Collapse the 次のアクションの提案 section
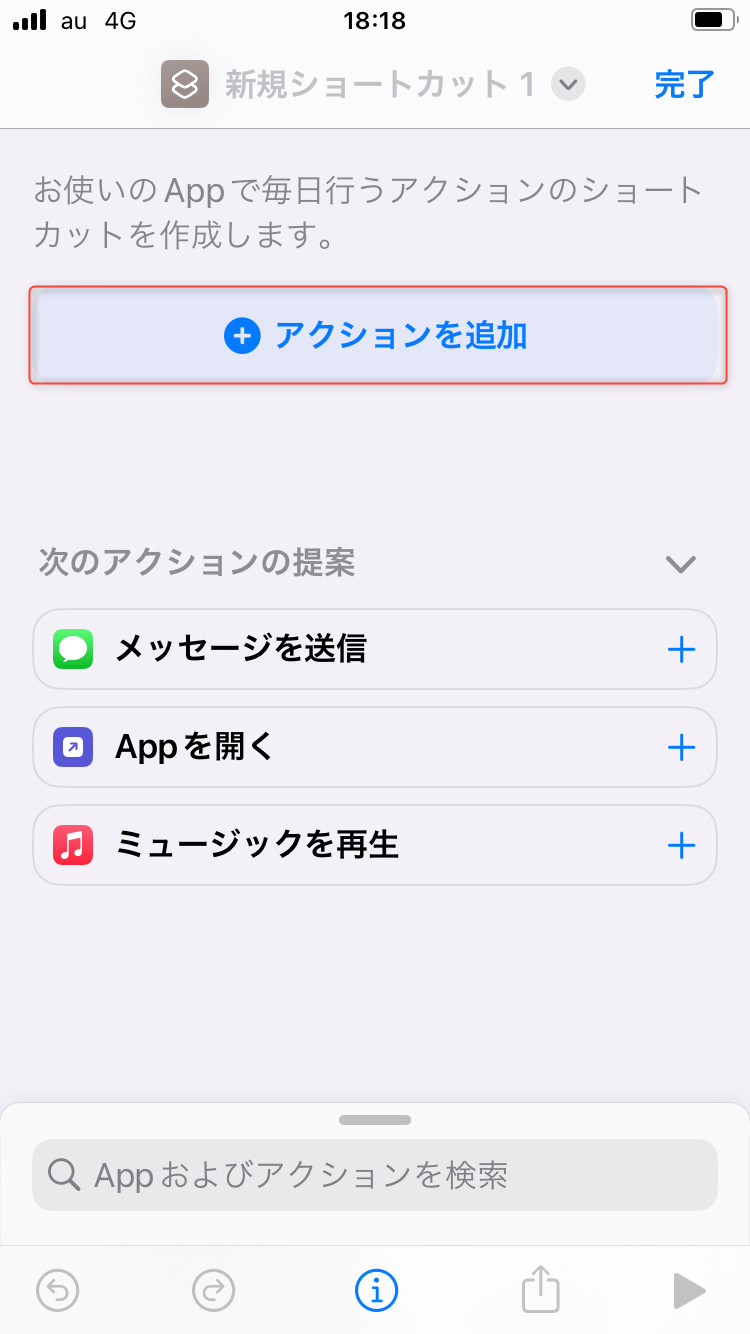The height and width of the screenshot is (1334, 750). coord(681,564)
